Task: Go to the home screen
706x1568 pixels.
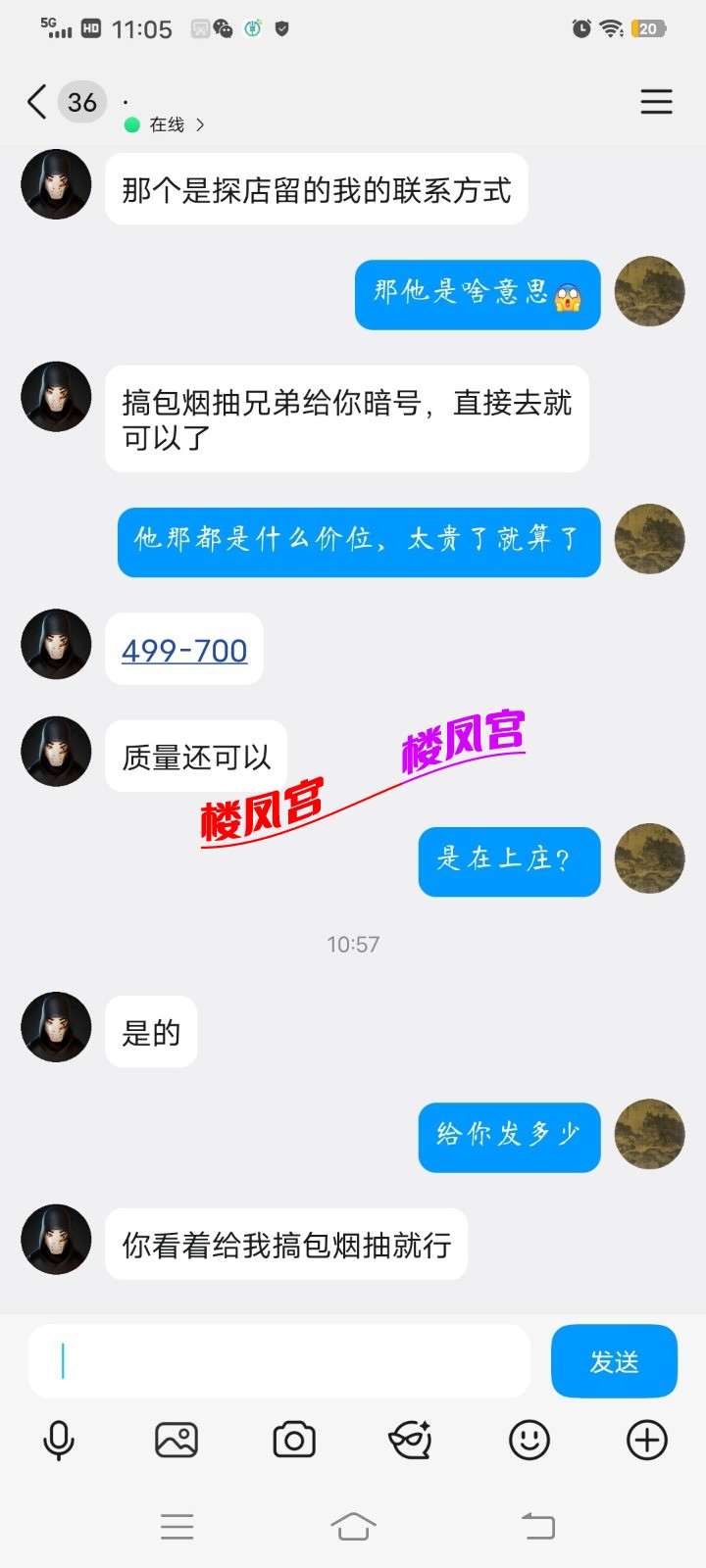Action: 353,1526
